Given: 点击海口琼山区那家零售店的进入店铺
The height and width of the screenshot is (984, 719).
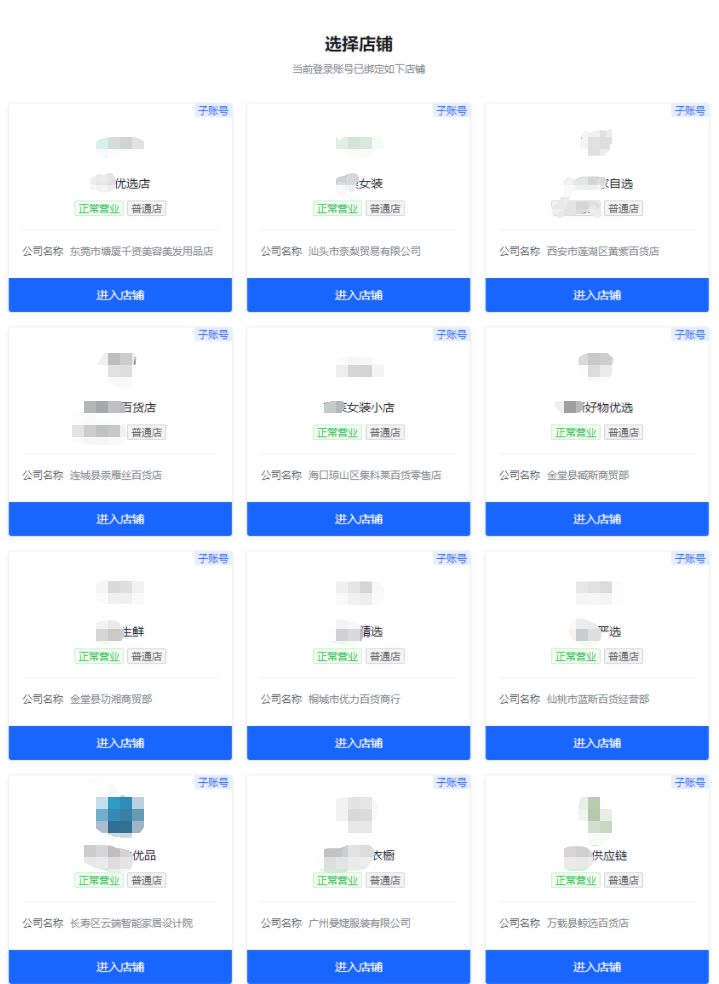Looking at the screenshot, I should click(x=358, y=519).
